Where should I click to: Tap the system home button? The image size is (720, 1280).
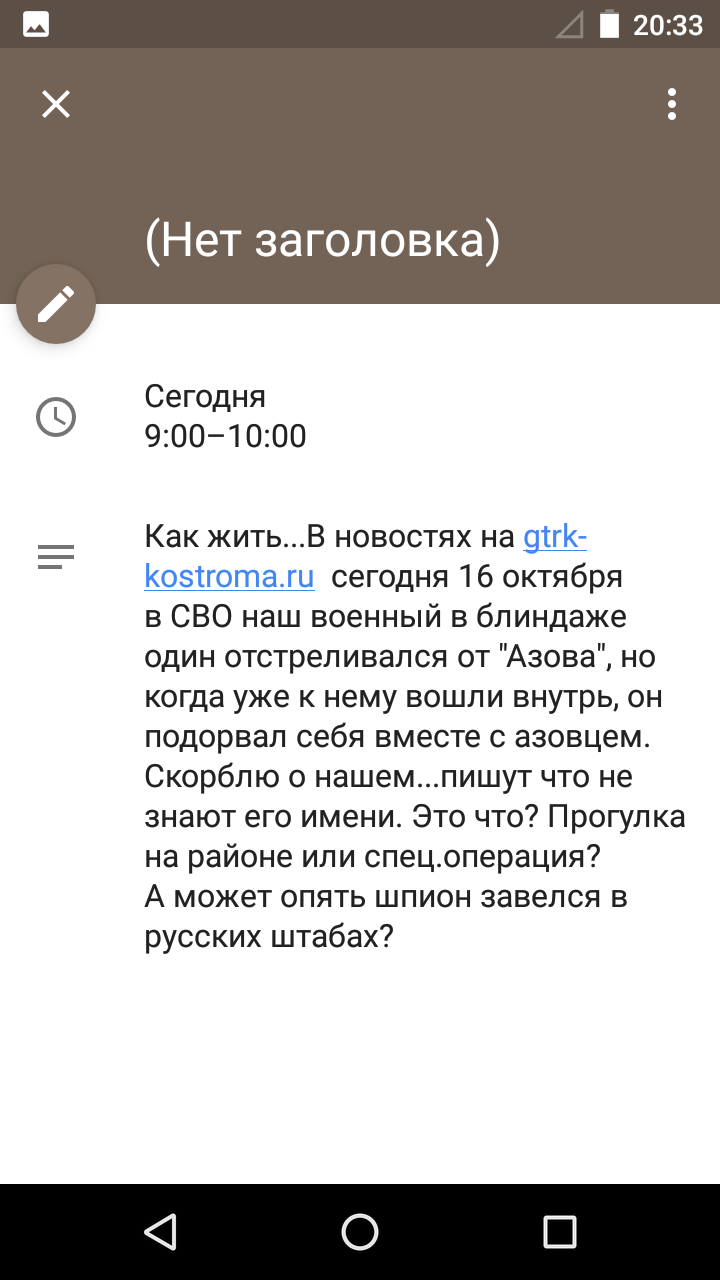(360, 1232)
